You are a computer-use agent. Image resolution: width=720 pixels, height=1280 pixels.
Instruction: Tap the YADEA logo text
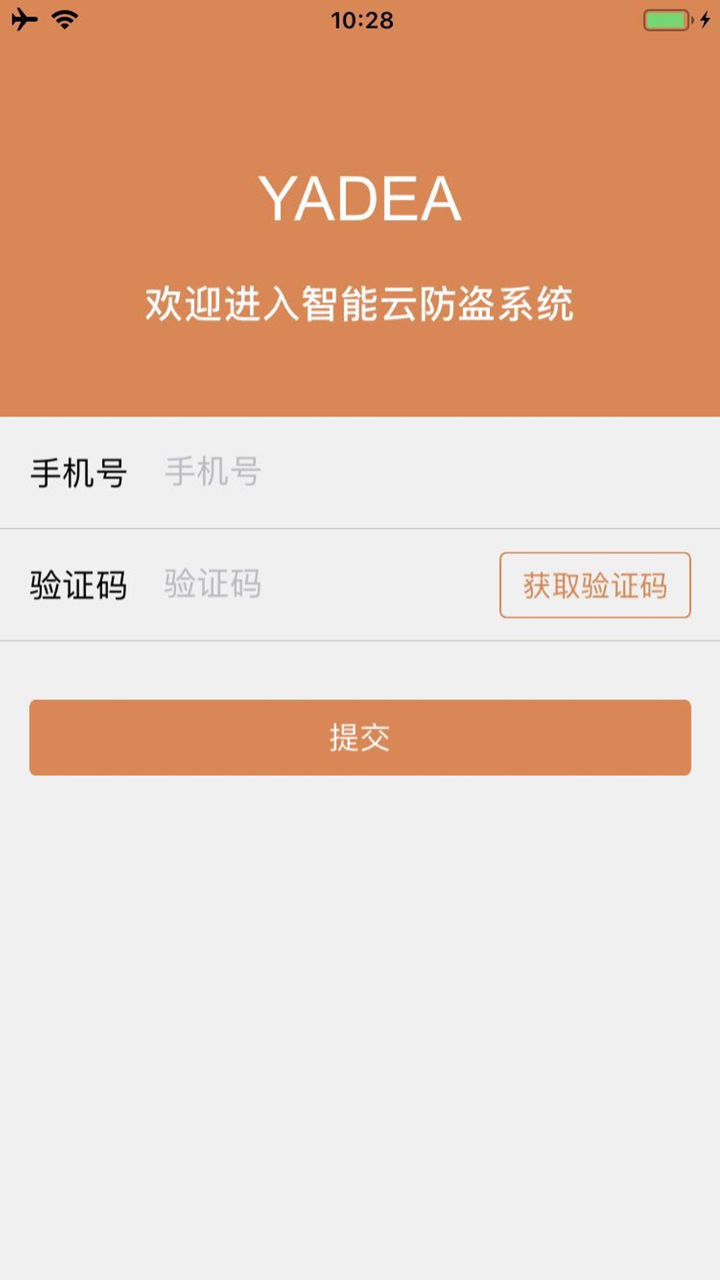[x=360, y=197]
